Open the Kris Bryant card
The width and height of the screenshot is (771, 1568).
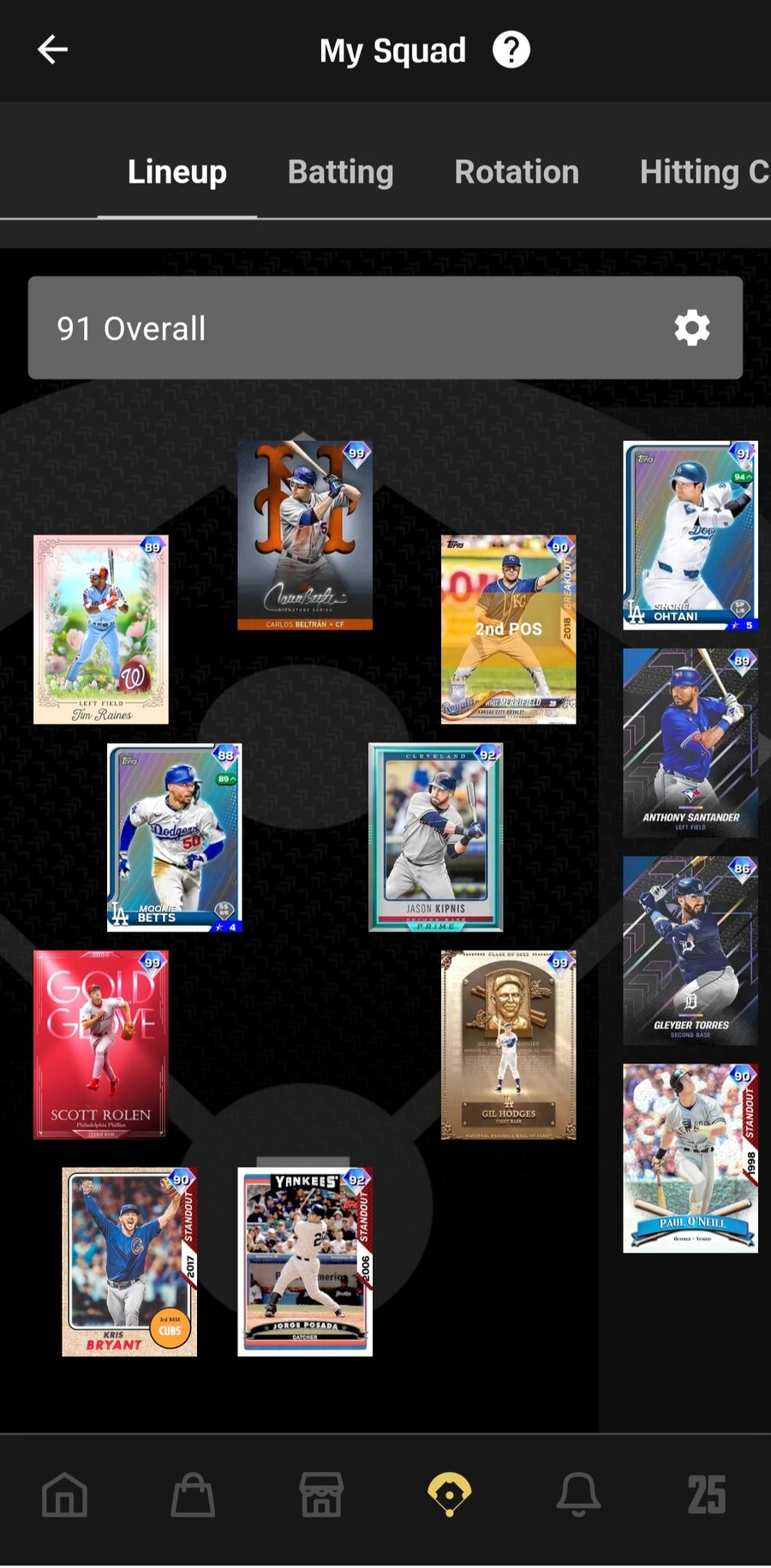pos(129,1261)
